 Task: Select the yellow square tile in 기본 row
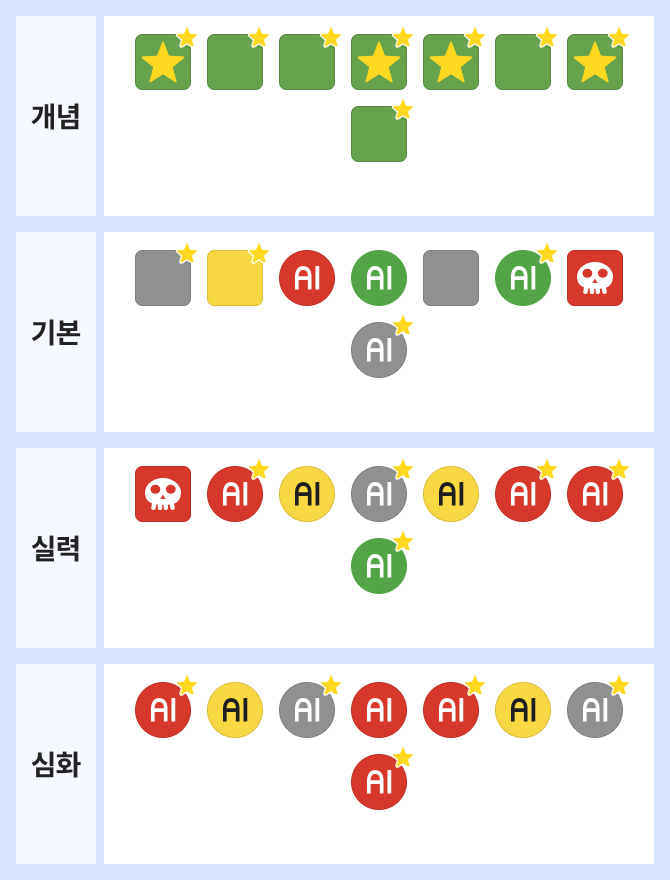pos(234,278)
